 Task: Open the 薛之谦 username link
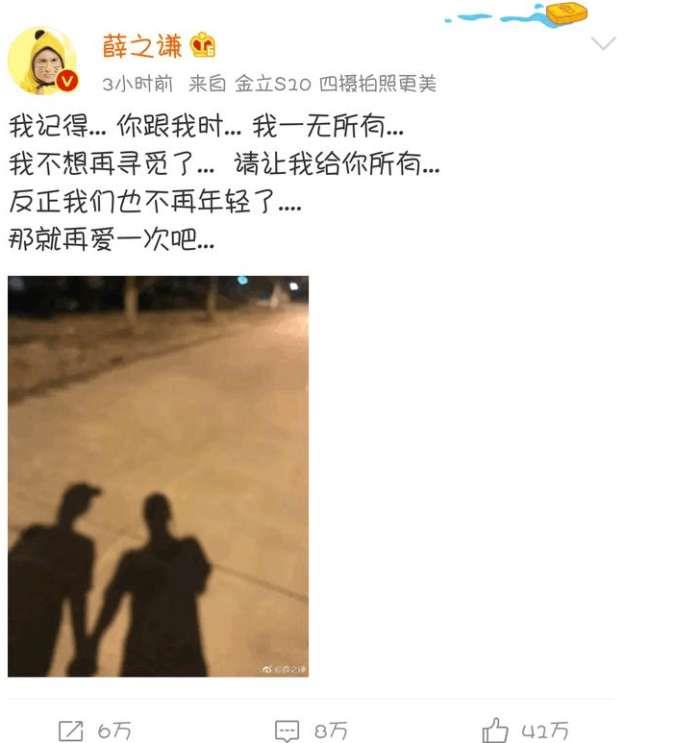click(142, 45)
